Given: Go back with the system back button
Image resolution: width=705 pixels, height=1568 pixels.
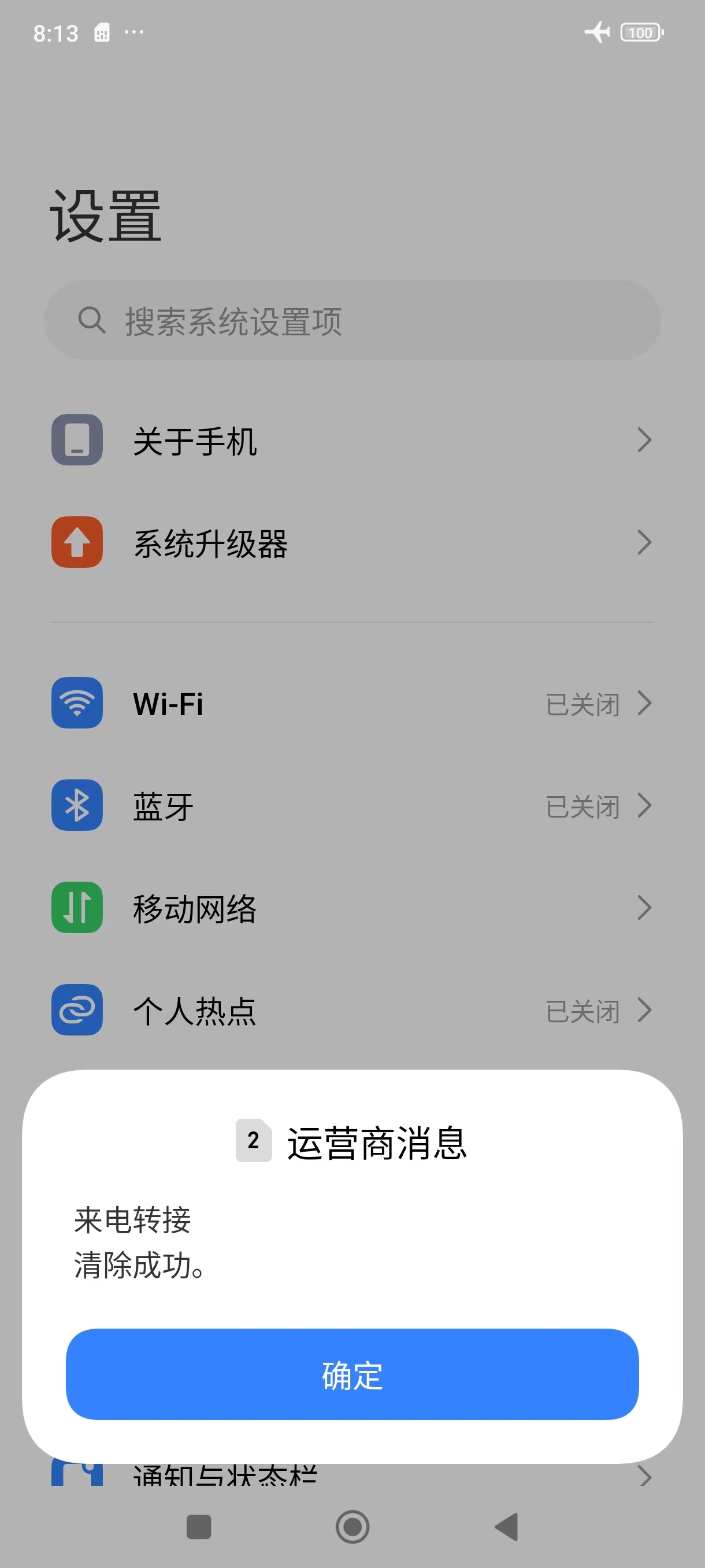Looking at the screenshot, I should (x=506, y=1526).
